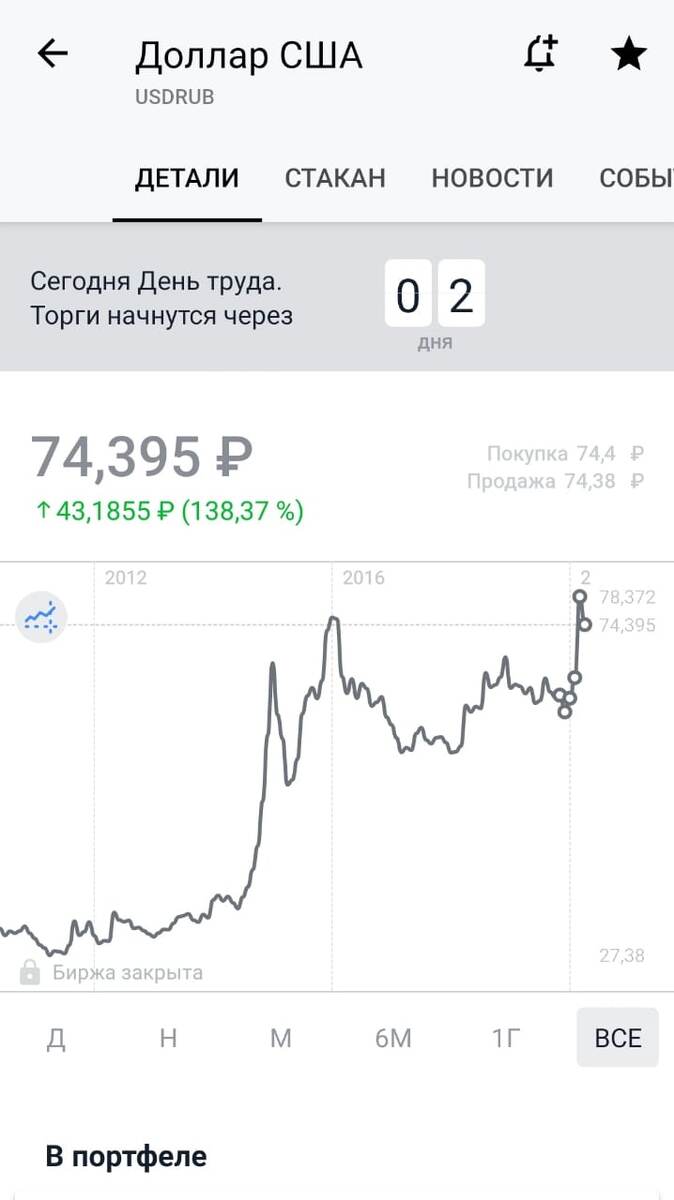Viewport: 674px width, 1200px height.
Task: Tap the chart type icon on the graph
Action: point(41,618)
